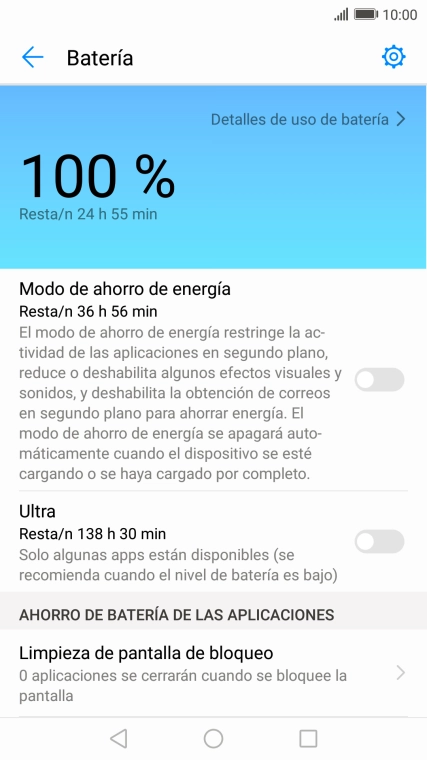Open recent apps square button
This screenshot has height=760, width=427.
308,739
